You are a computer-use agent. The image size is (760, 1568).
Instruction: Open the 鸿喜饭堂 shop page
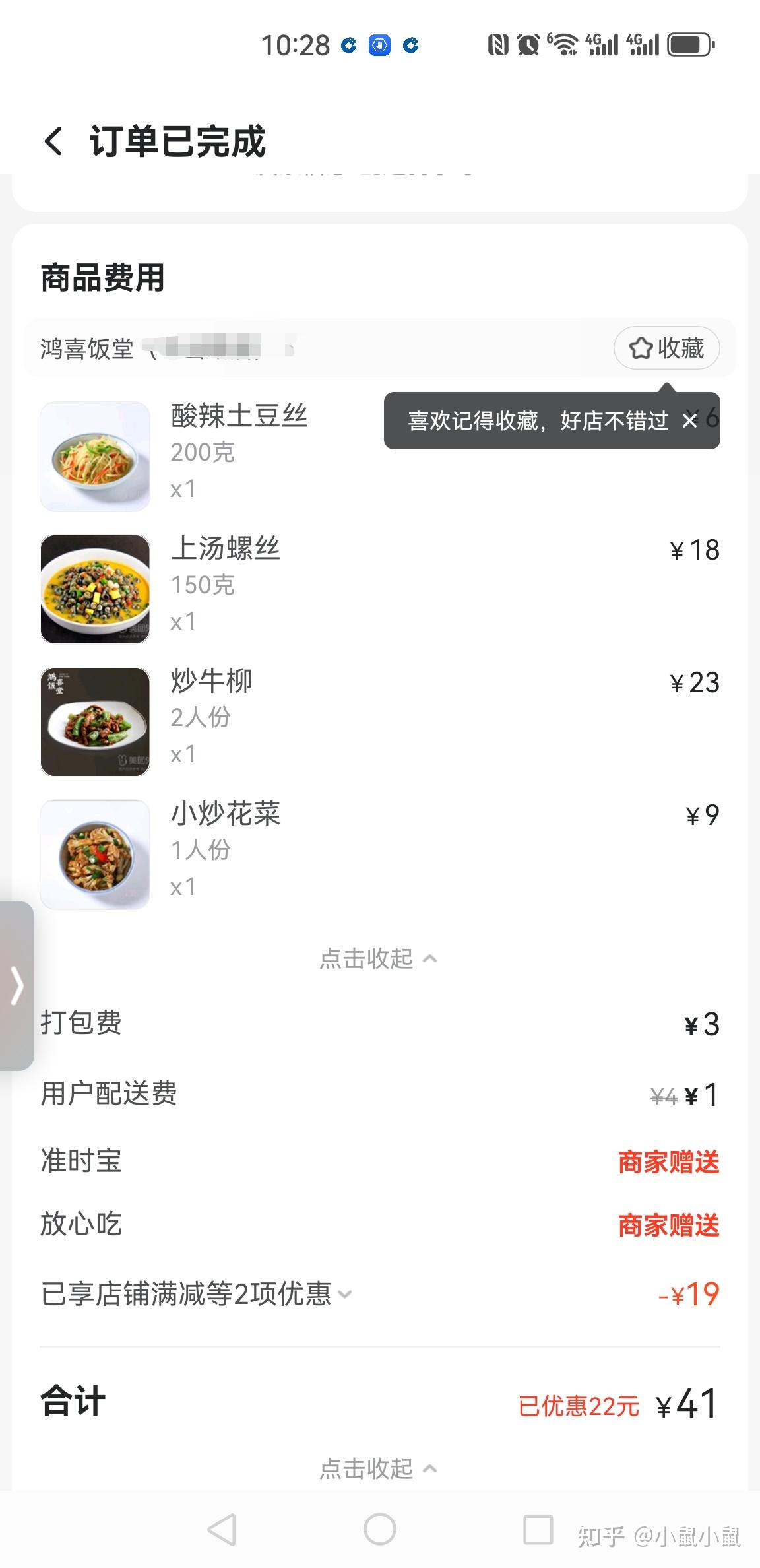pos(88,348)
